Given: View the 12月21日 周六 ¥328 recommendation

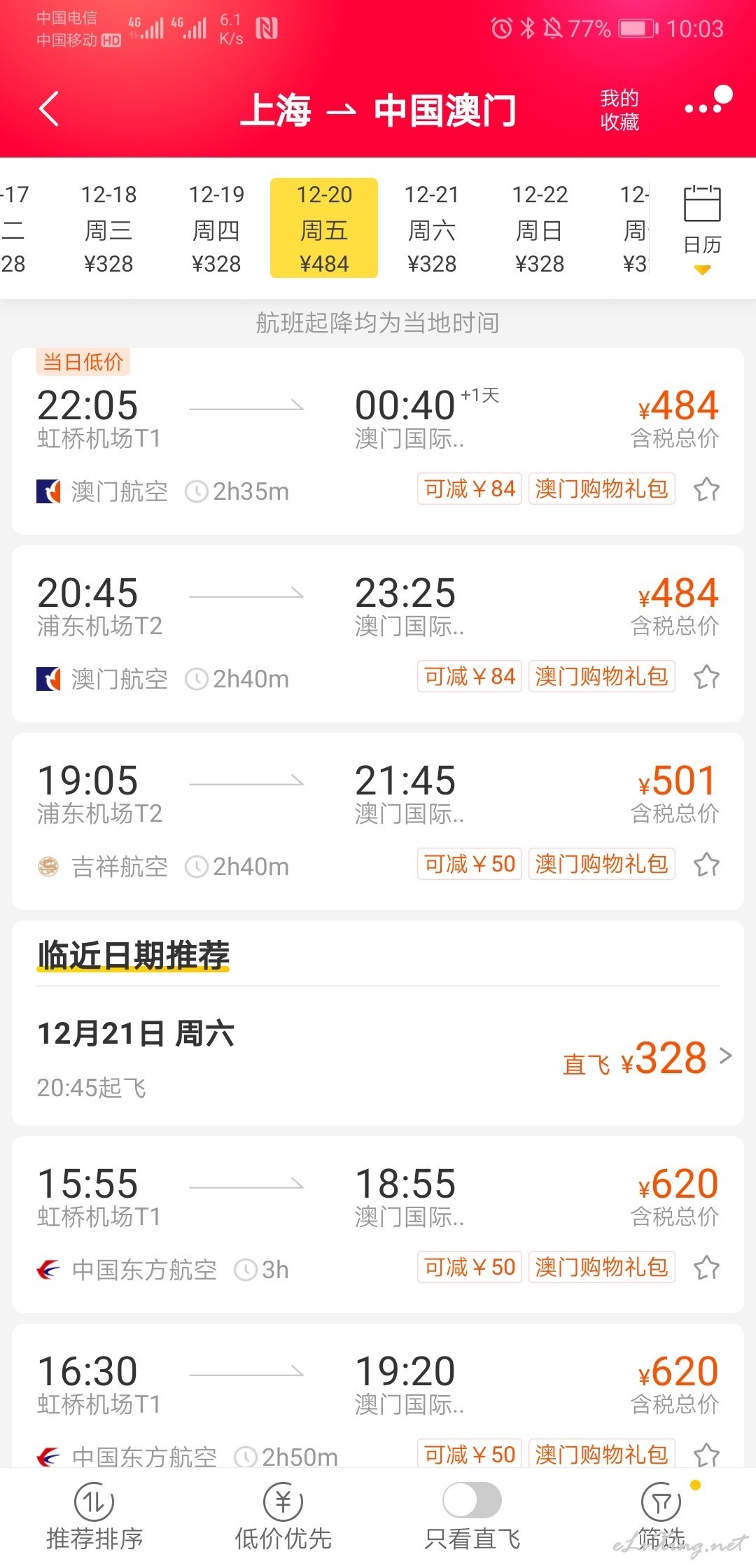Looking at the screenshot, I should [378, 1057].
